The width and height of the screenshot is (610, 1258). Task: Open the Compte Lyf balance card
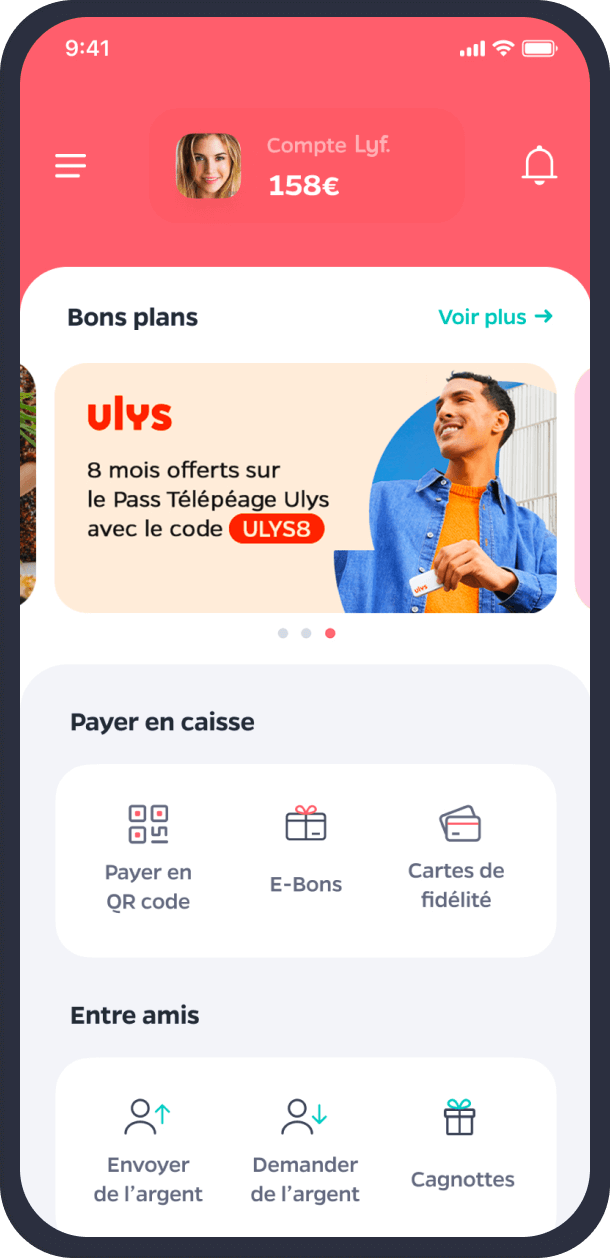click(x=306, y=166)
